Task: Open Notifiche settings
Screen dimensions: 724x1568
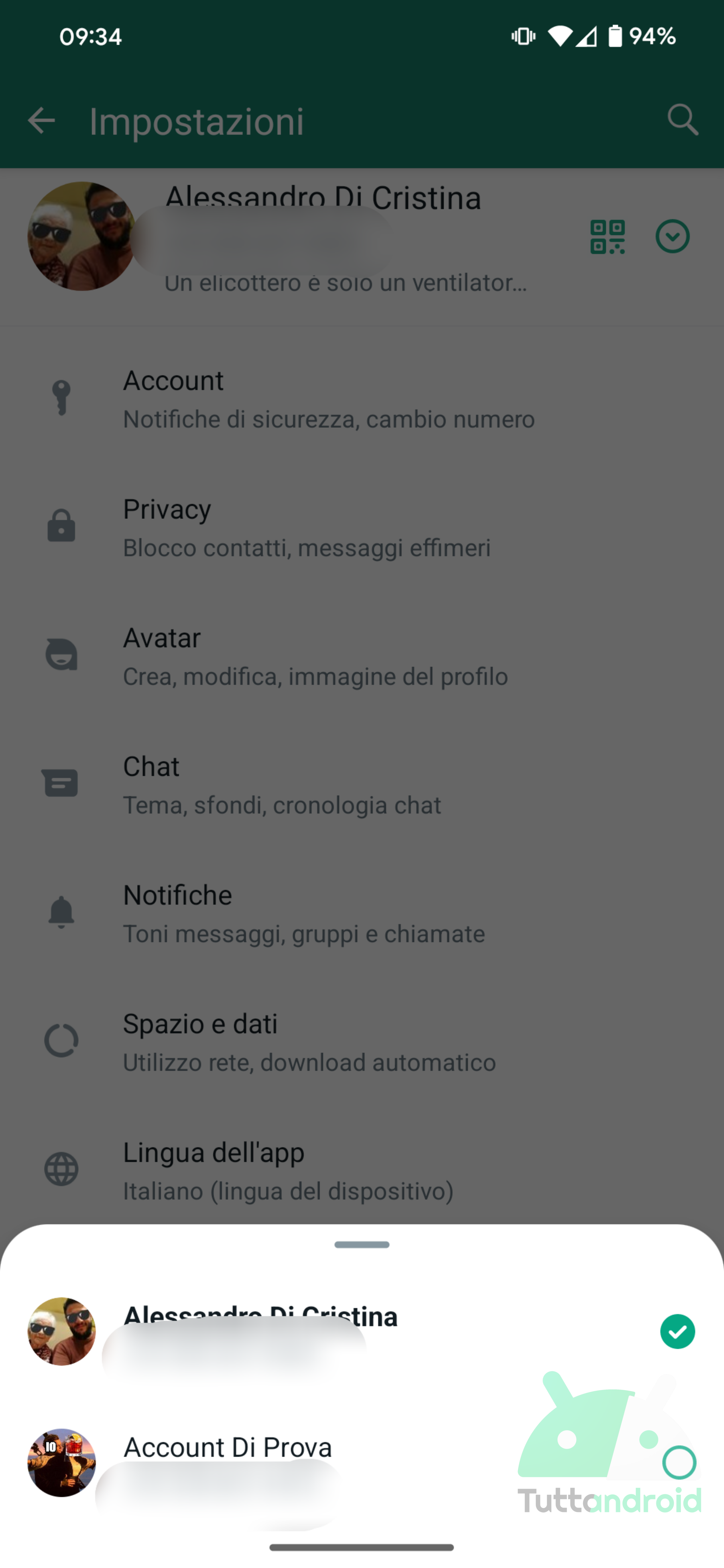Action: (362, 914)
